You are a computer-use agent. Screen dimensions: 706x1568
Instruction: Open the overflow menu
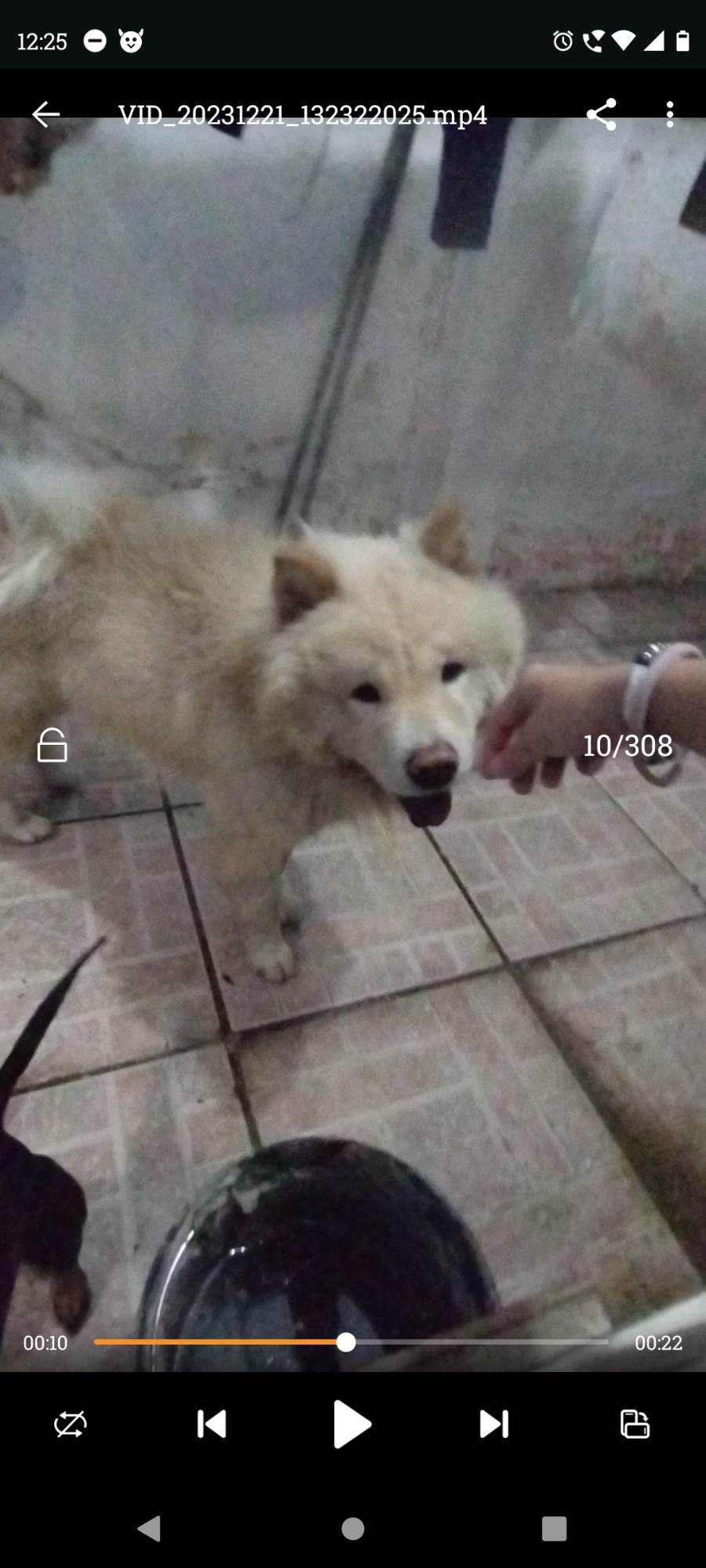click(x=669, y=114)
